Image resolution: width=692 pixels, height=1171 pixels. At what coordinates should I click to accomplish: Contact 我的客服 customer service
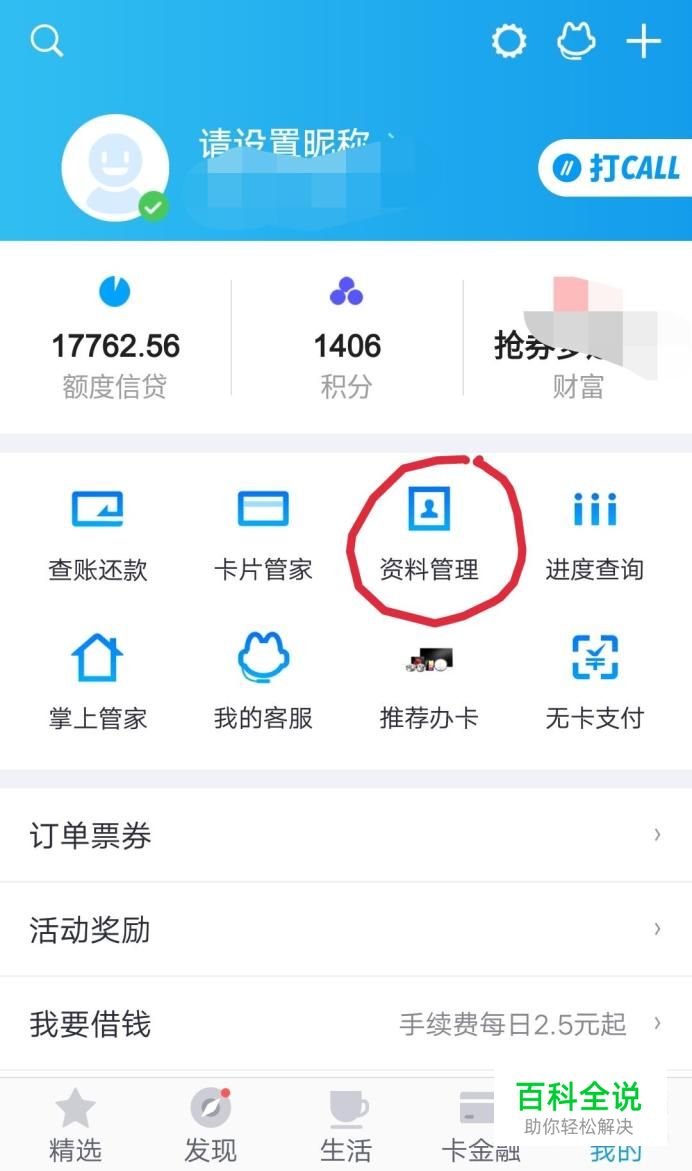click(263, 682)
